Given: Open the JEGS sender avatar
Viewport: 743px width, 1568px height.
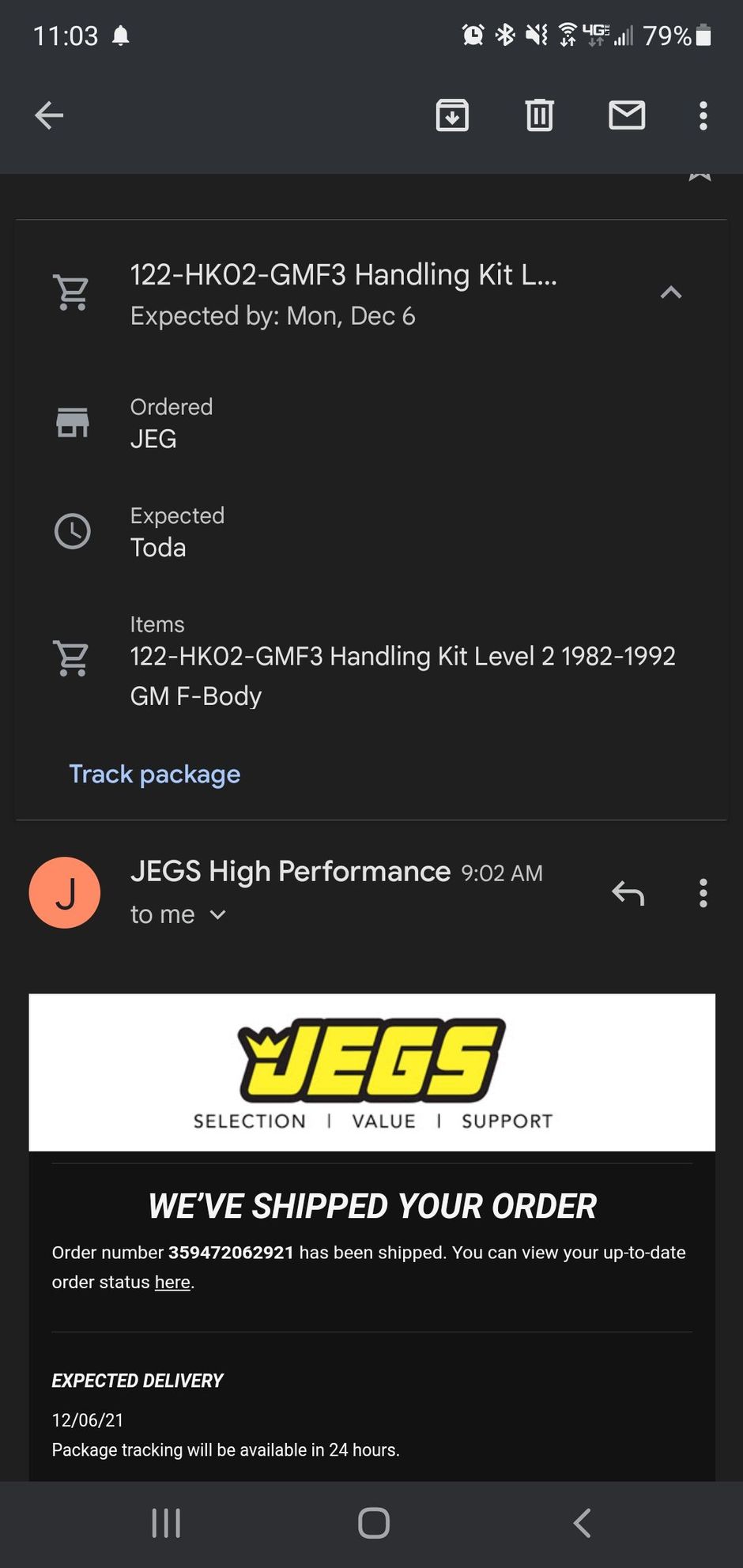Looking at the screenshot, I should tap(65, 893).
